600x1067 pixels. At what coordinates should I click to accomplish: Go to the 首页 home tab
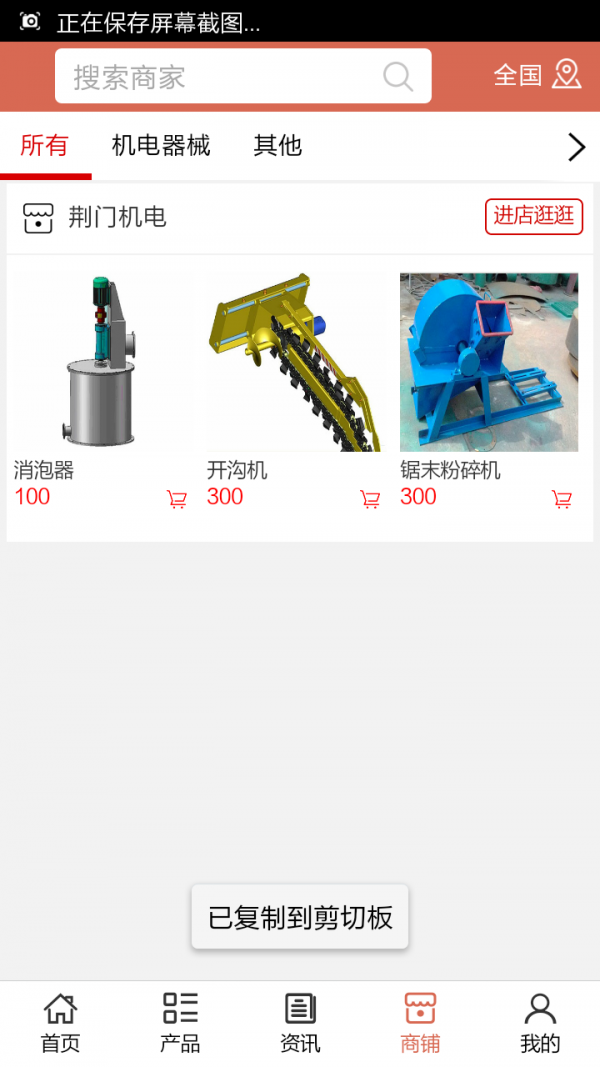(x=61, y=1023)
